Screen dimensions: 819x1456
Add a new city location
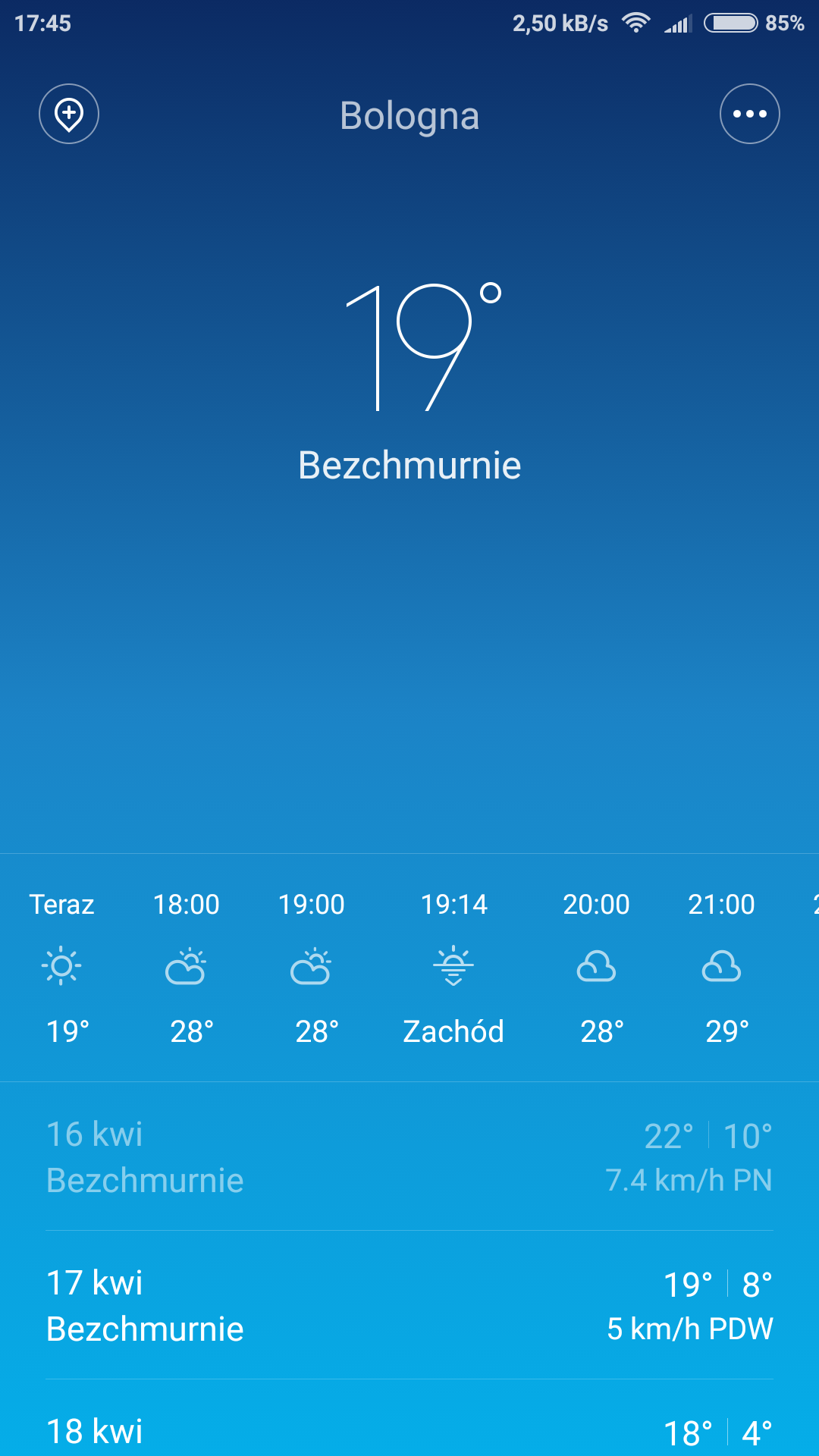[69, 114]
